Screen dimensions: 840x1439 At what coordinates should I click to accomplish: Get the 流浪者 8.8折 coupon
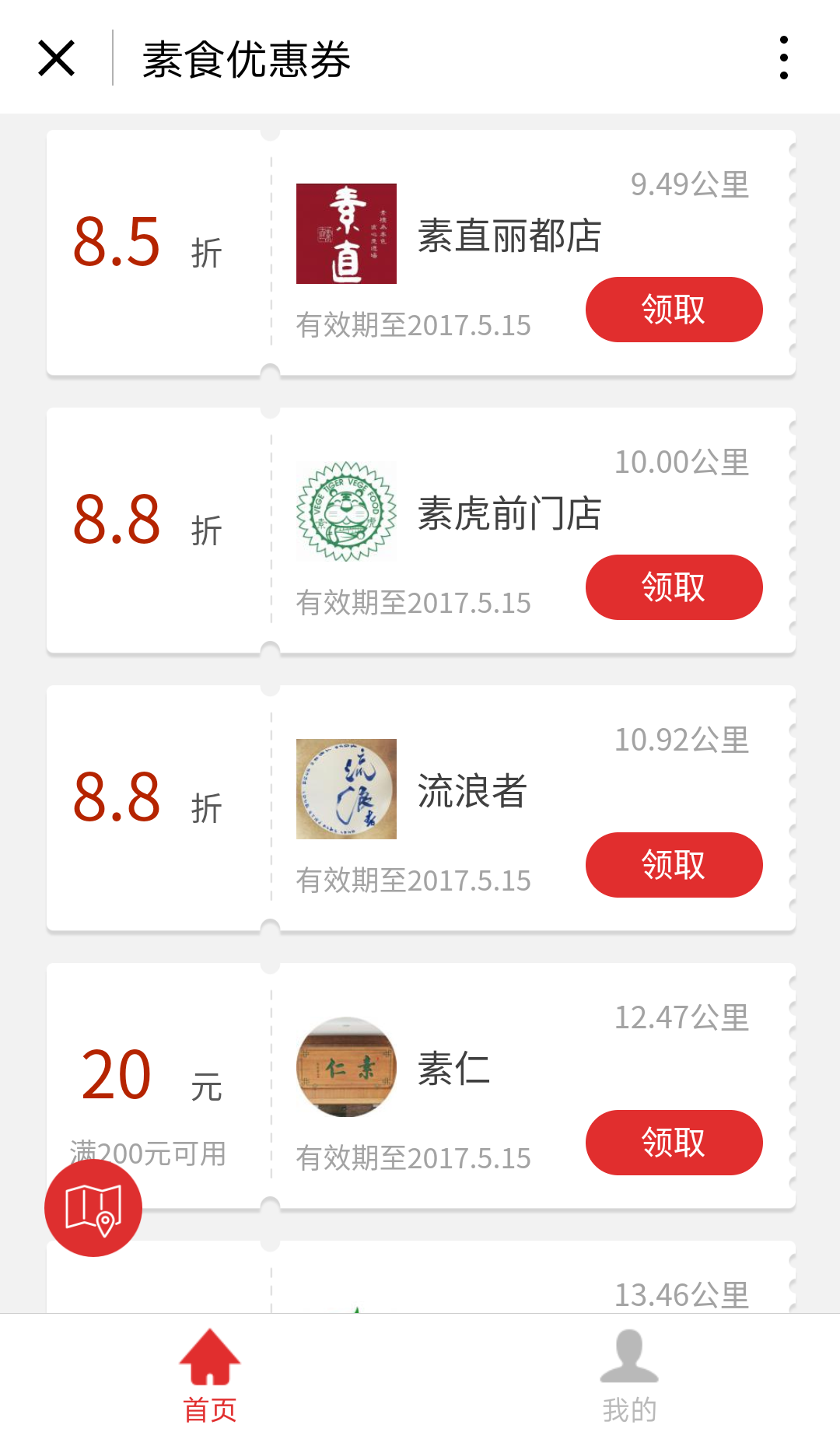pyautogui.click(x=674, y=865)
